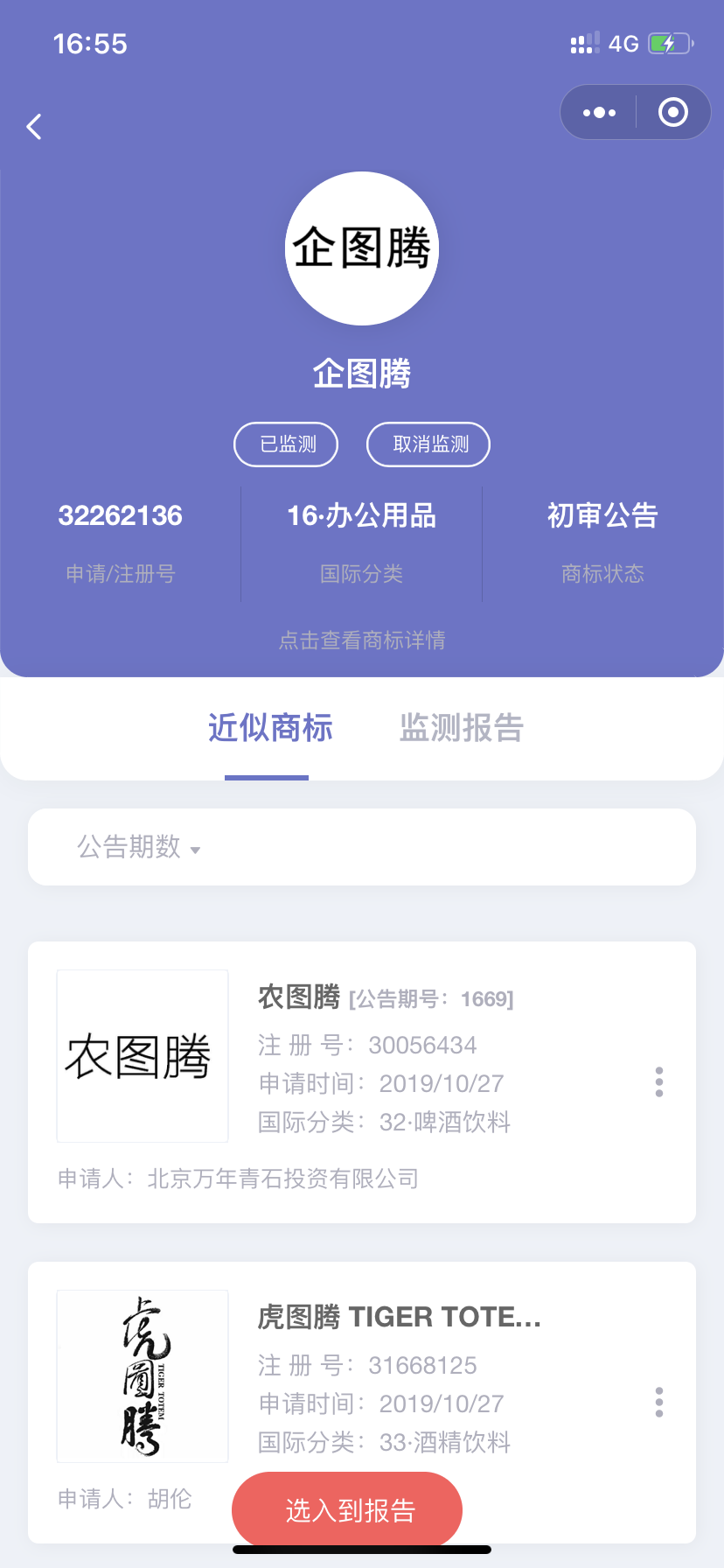Viewport: 724px width, 1568px height.
Task: Open the 农图腾 trademark card
Action: point(362,1082)
